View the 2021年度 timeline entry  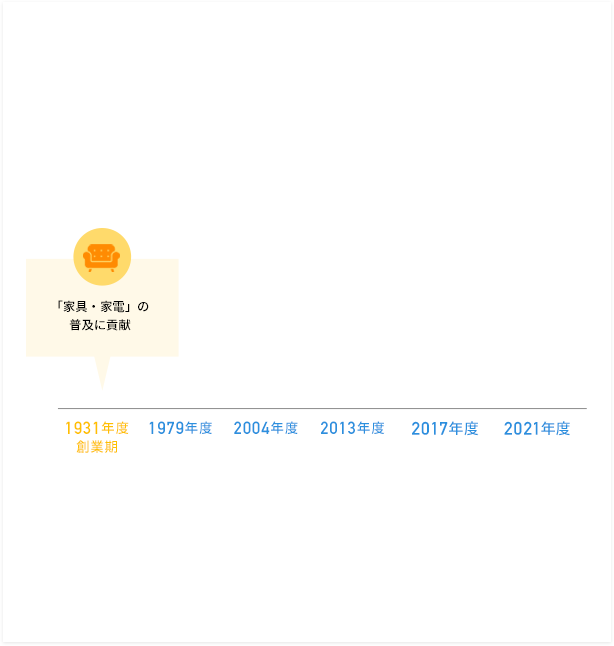tap(537, 428)
